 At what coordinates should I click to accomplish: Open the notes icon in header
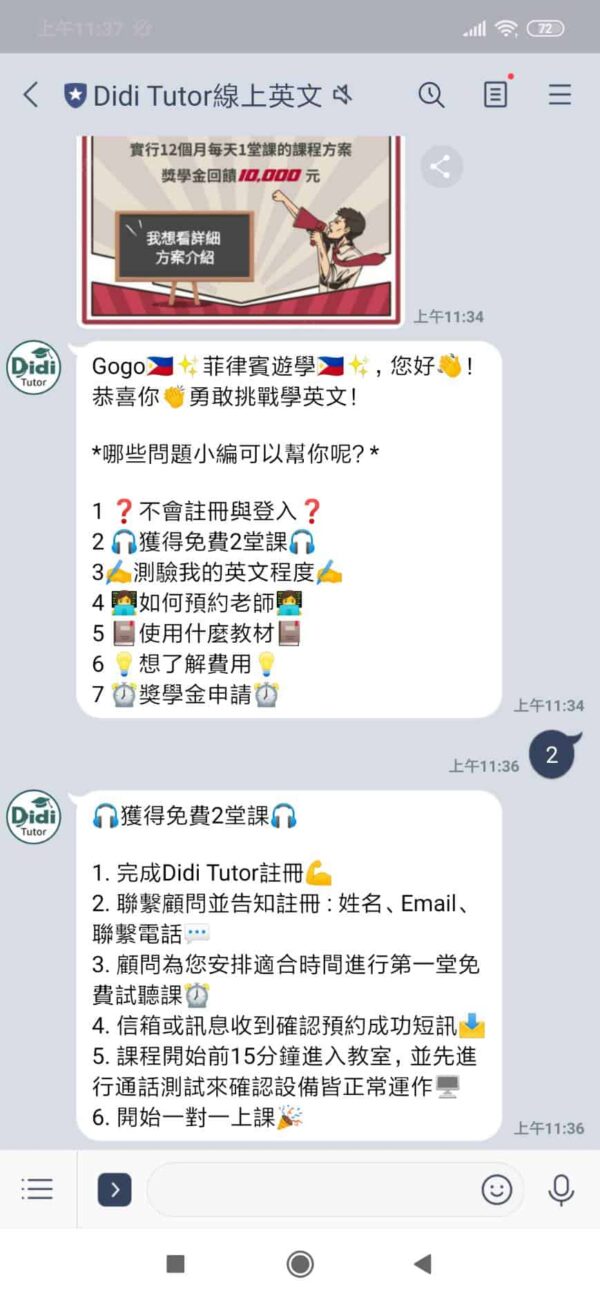point(496,94)
